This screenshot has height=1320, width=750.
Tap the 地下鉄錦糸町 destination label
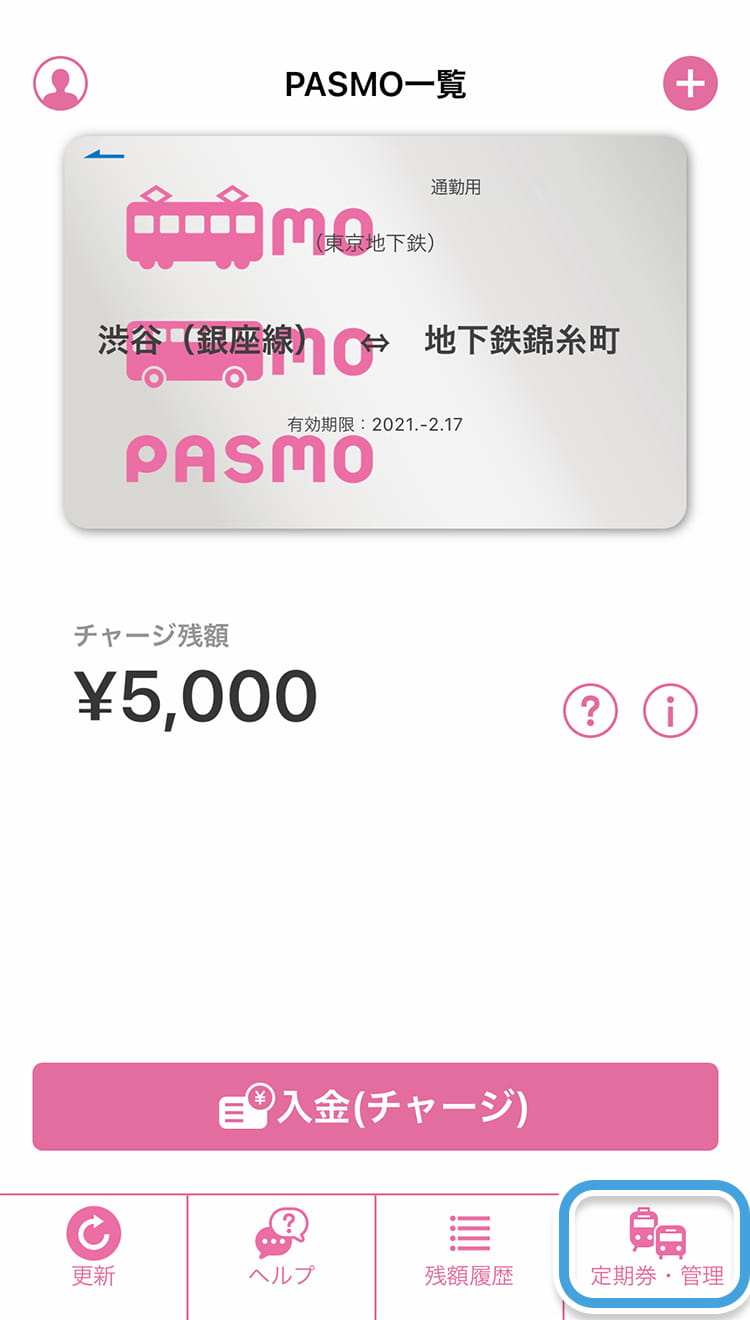pos(524,340)
